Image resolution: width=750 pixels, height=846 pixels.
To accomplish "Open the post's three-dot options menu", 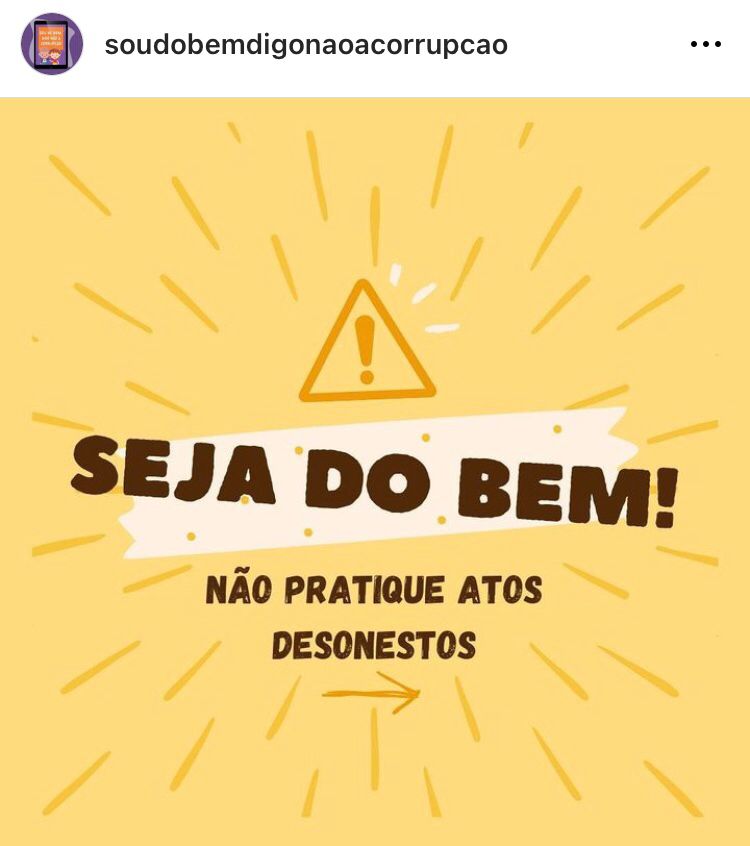I will [x=705, y=45].
